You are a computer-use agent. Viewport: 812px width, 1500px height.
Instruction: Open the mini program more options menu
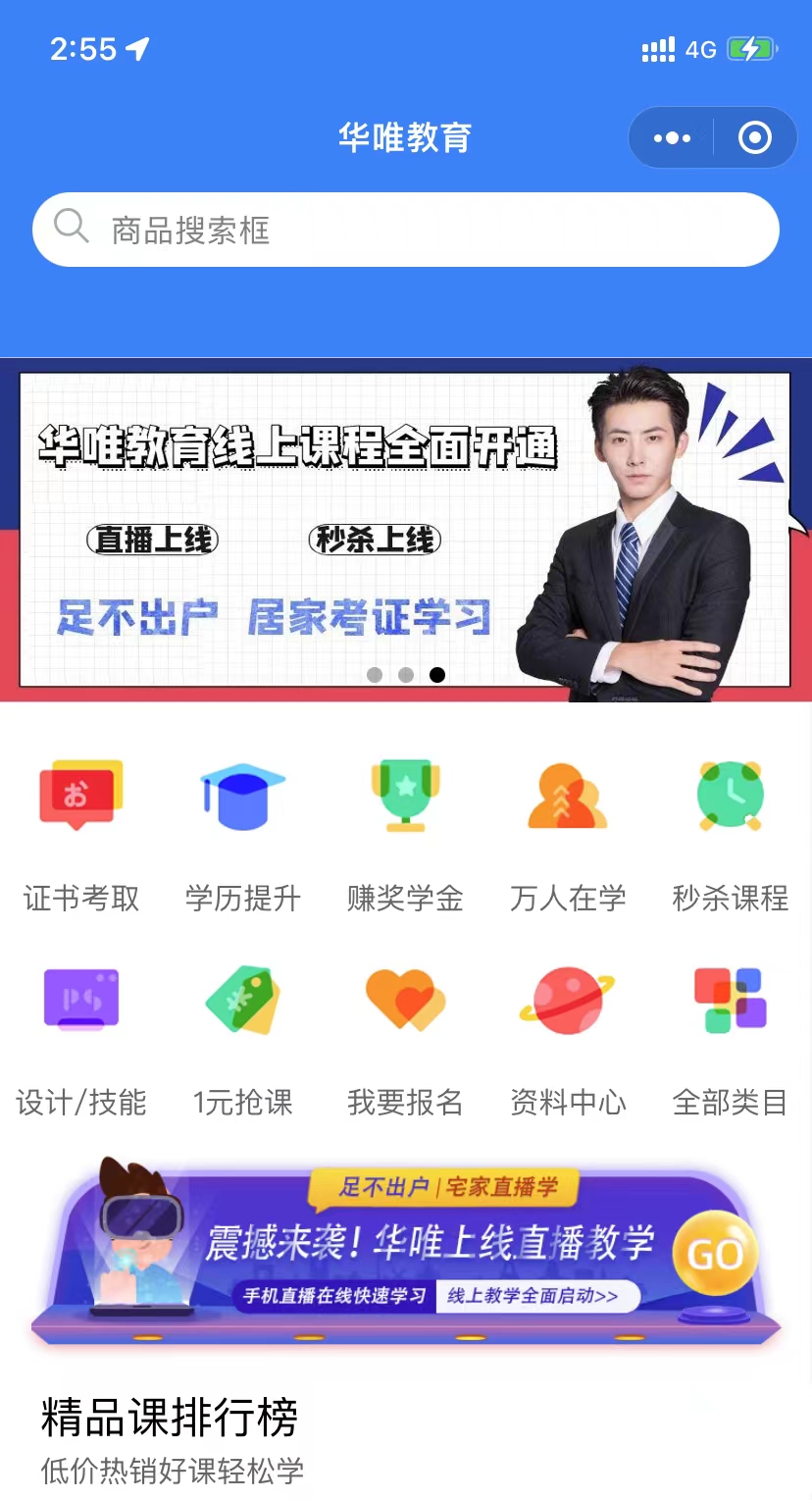pos(672,138)
